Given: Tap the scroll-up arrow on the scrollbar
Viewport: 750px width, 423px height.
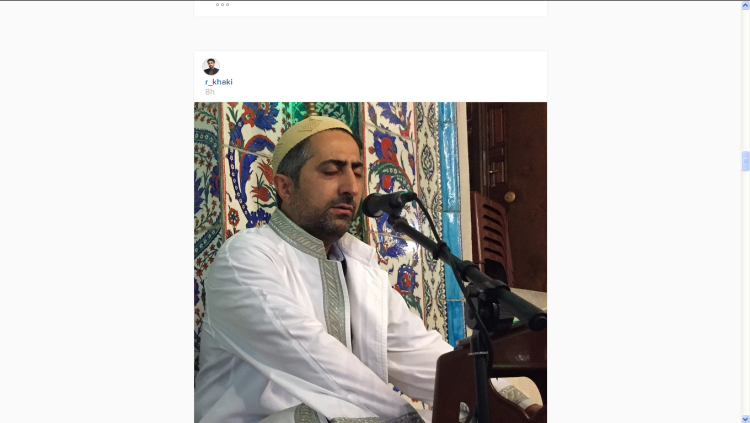Looking at the screenshot, I should [x=745, y=5].
